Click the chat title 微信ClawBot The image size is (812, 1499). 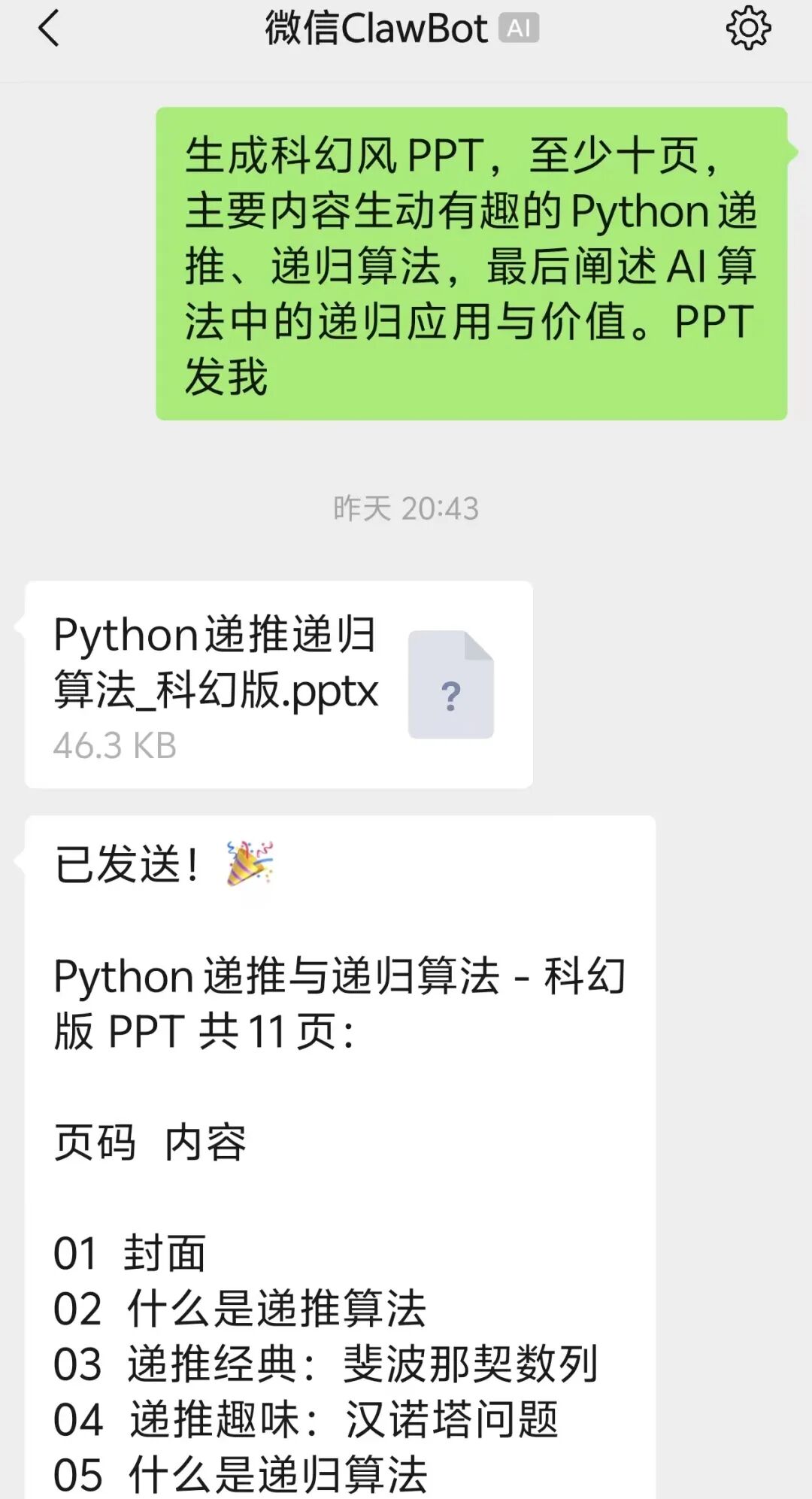pyautogui.click(x=376, y=30)
